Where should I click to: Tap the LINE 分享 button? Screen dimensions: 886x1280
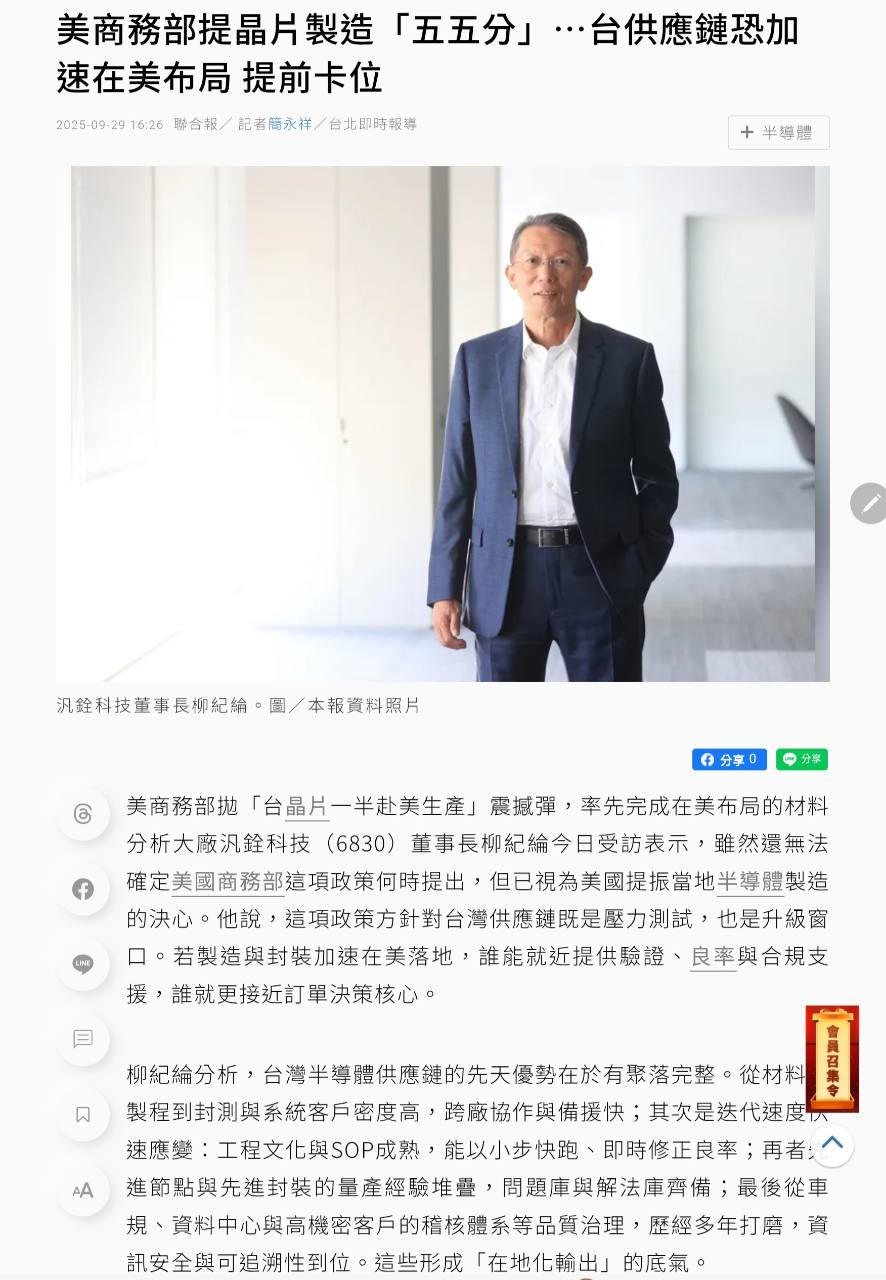coord(802,759)
